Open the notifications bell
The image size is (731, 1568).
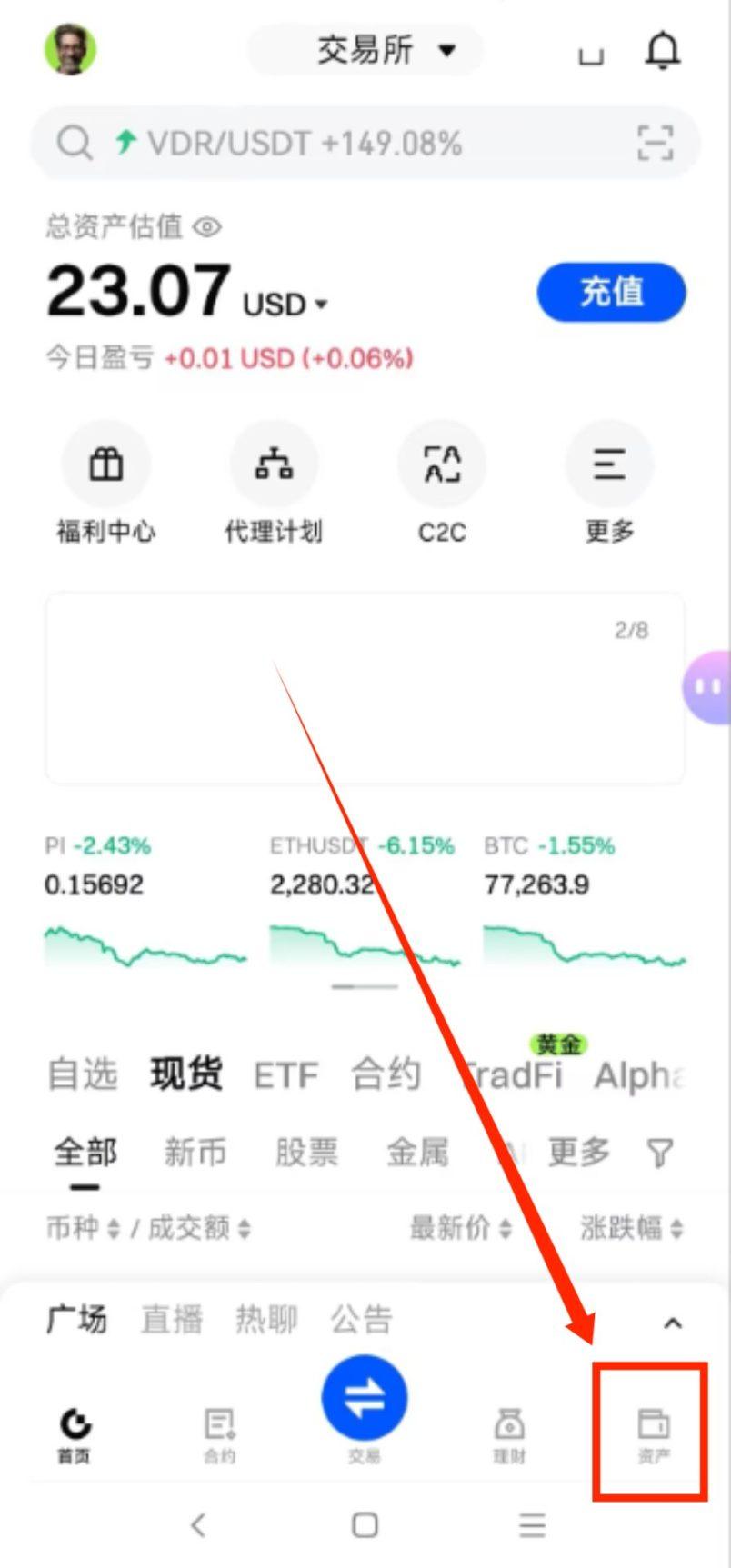pyautogui.click(x=663, y=51)
